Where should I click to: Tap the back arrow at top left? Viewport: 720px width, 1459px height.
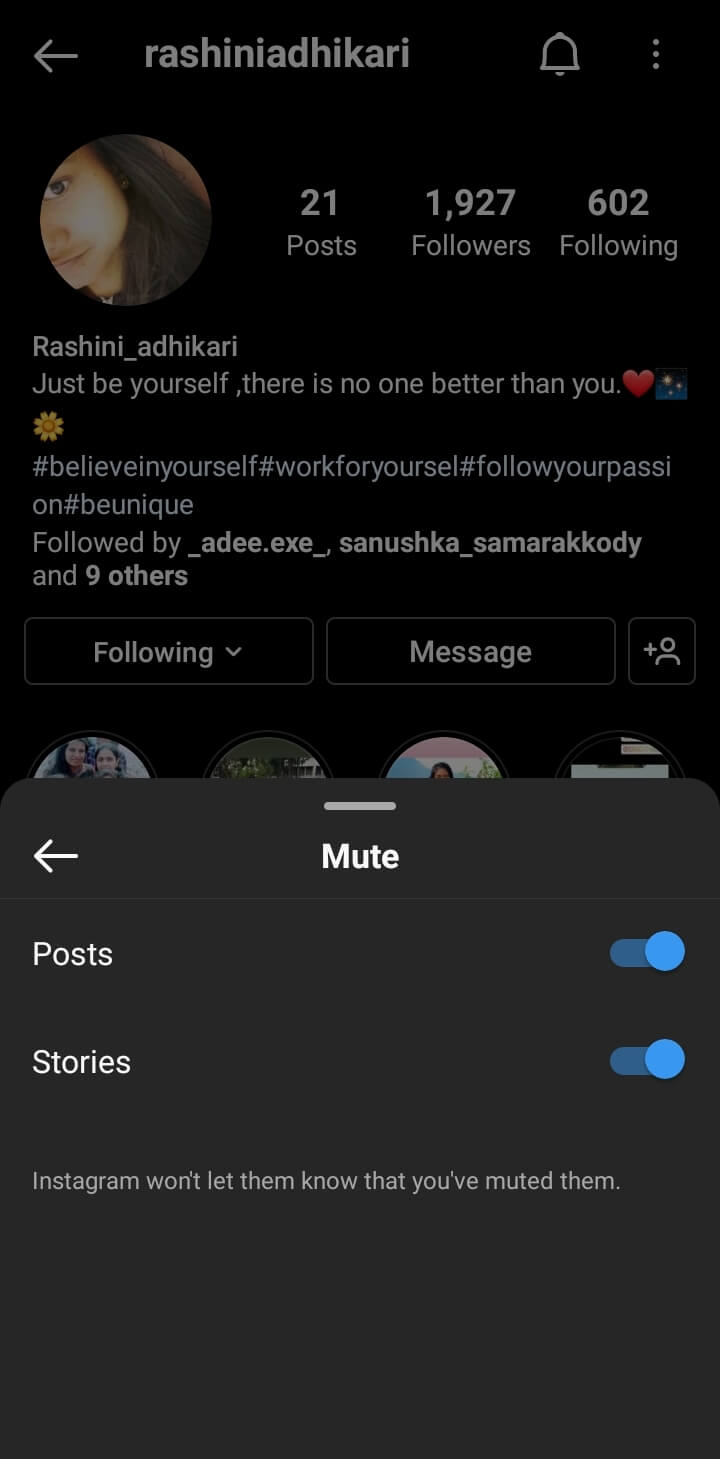click(x=55, y=55)
